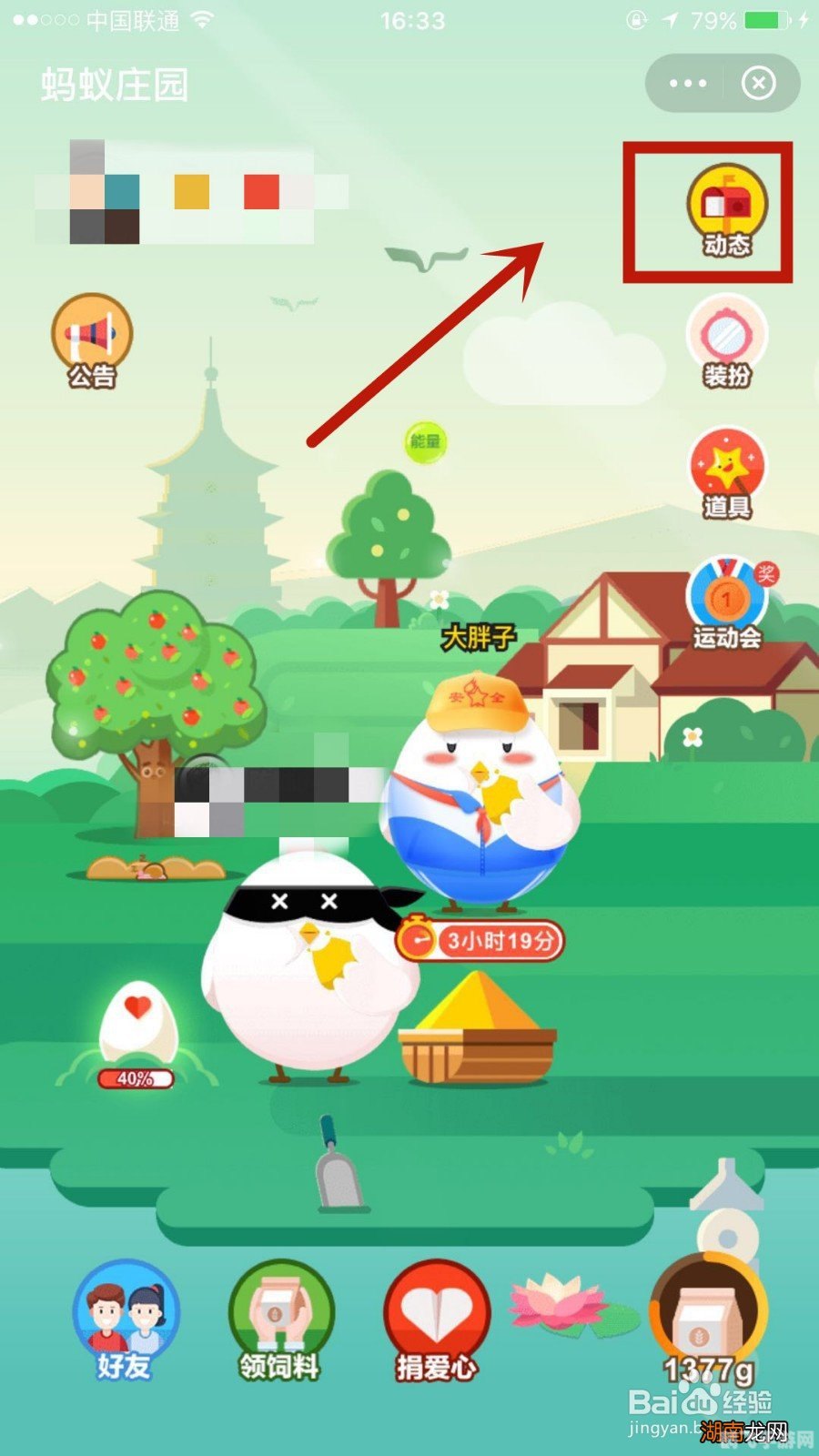Open the 道具 props button
The width and height of the screenshot is (819, 1456).
pos(726,473)
